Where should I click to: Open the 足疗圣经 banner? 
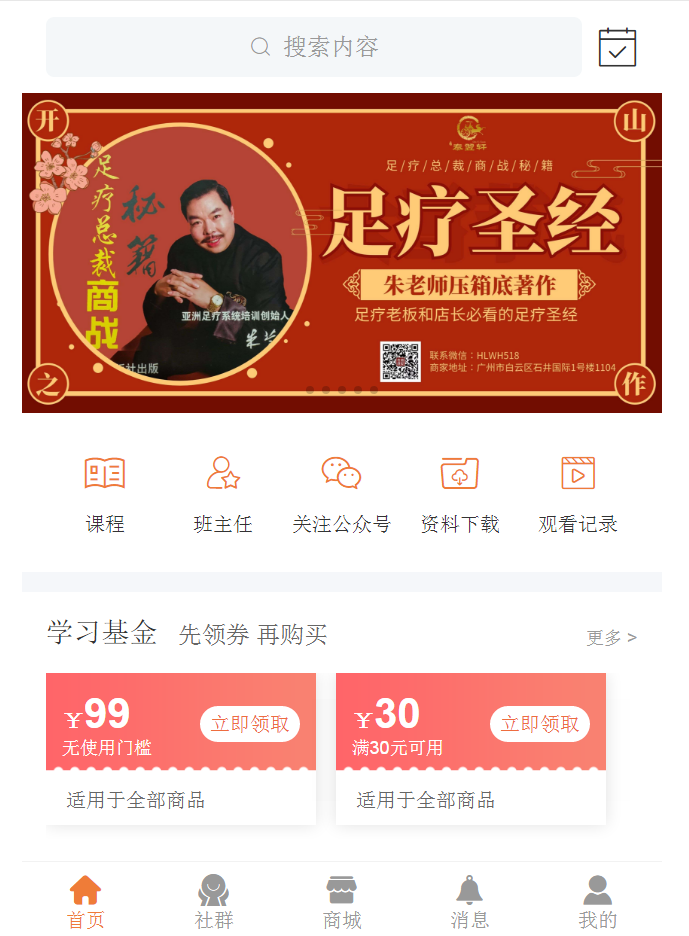pyautogui.click(x=342, y=252)
